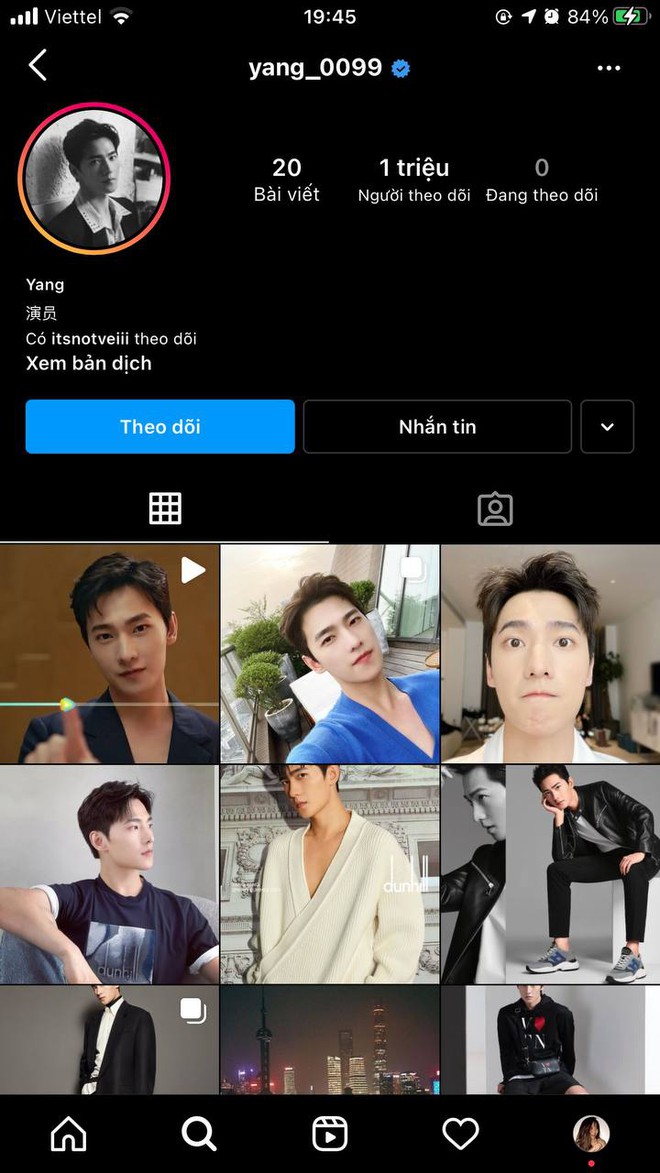Open the city night skyline post
This screenshot has width=660, height=1173.
tap(330, 1040)
